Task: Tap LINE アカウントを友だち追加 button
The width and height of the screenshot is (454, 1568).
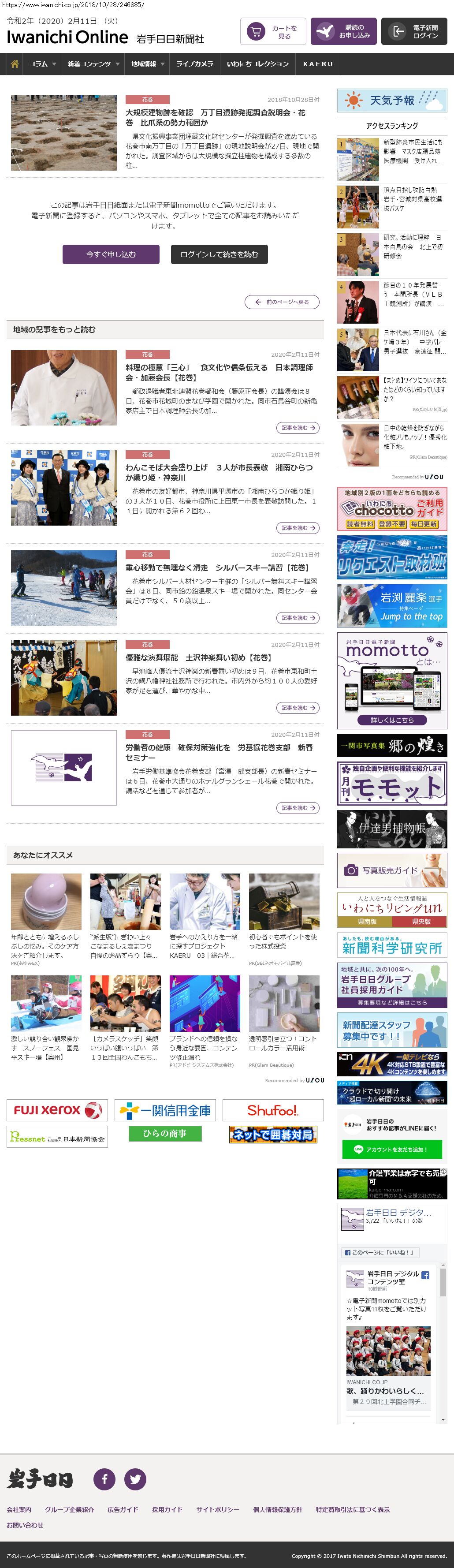Action: (x=391, y=1149)
